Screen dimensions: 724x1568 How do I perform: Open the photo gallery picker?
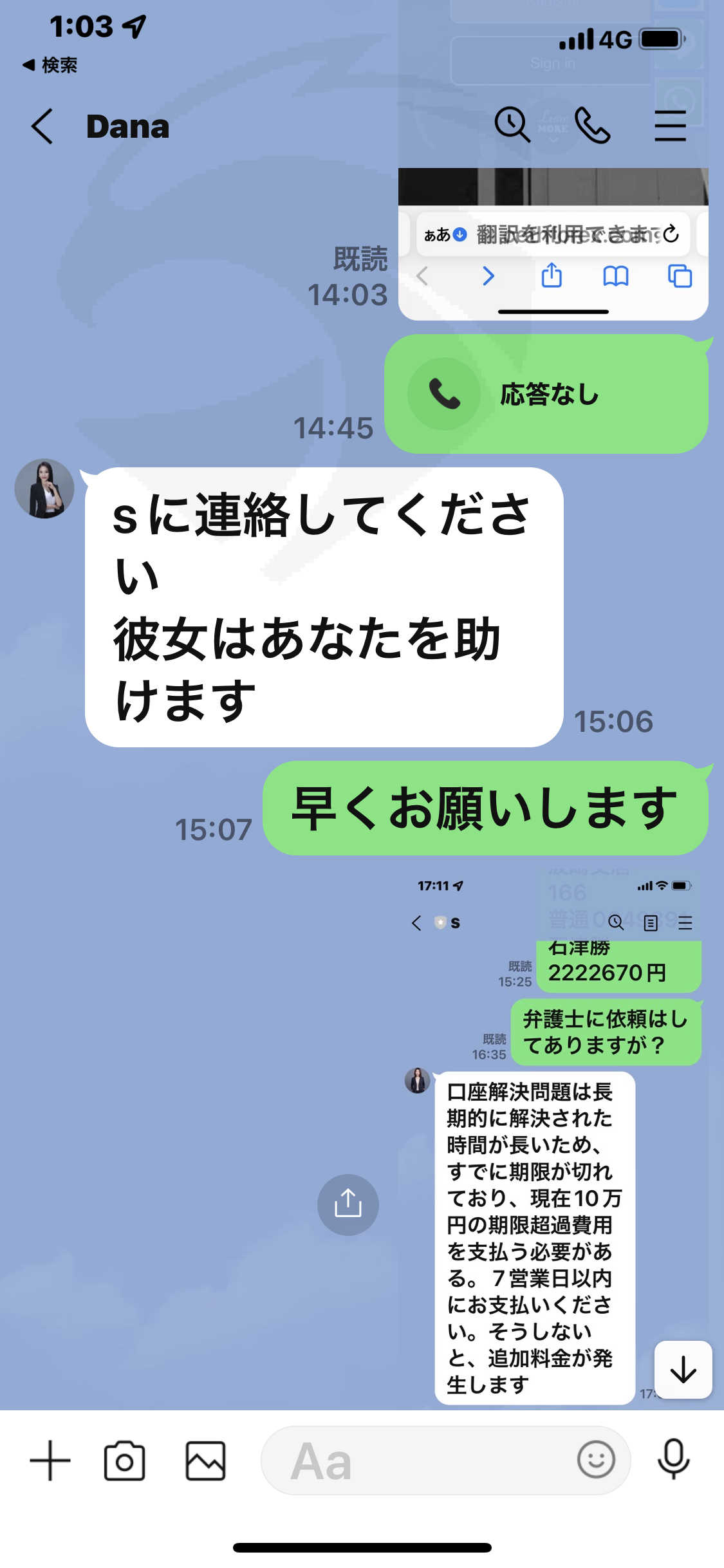click(x=206, y=1461)
